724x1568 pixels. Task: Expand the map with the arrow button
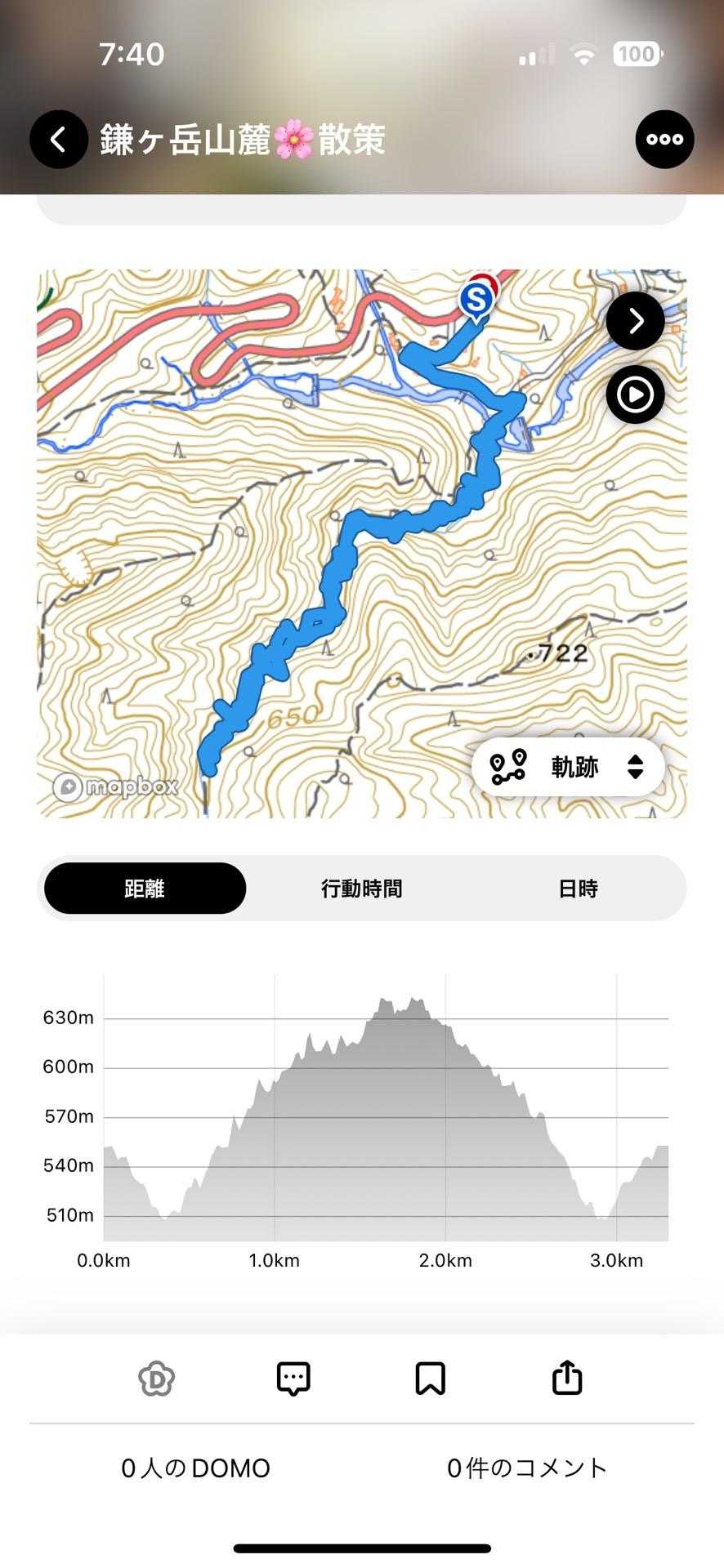pyautogui.click(x=635, y=321)
